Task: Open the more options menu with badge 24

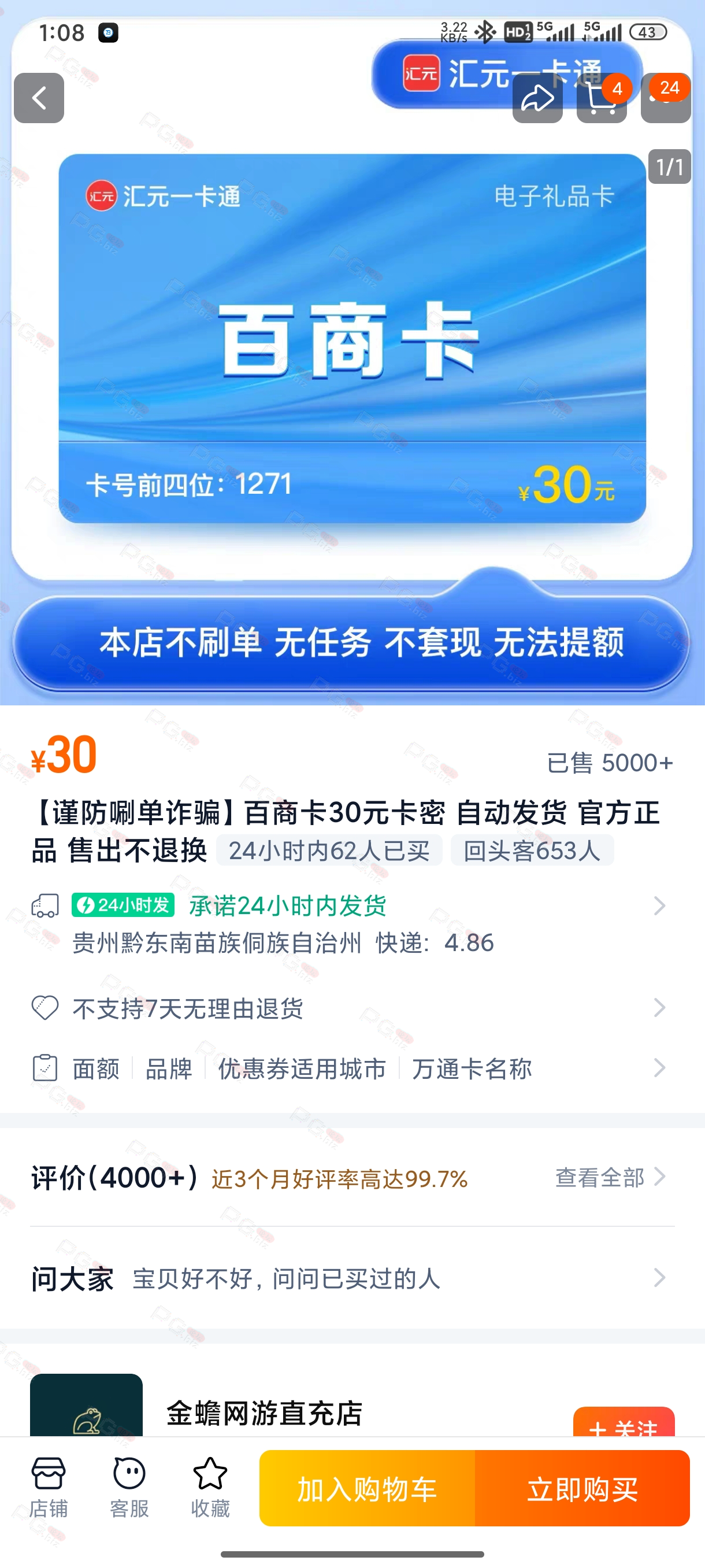Action: click(666, 98)
